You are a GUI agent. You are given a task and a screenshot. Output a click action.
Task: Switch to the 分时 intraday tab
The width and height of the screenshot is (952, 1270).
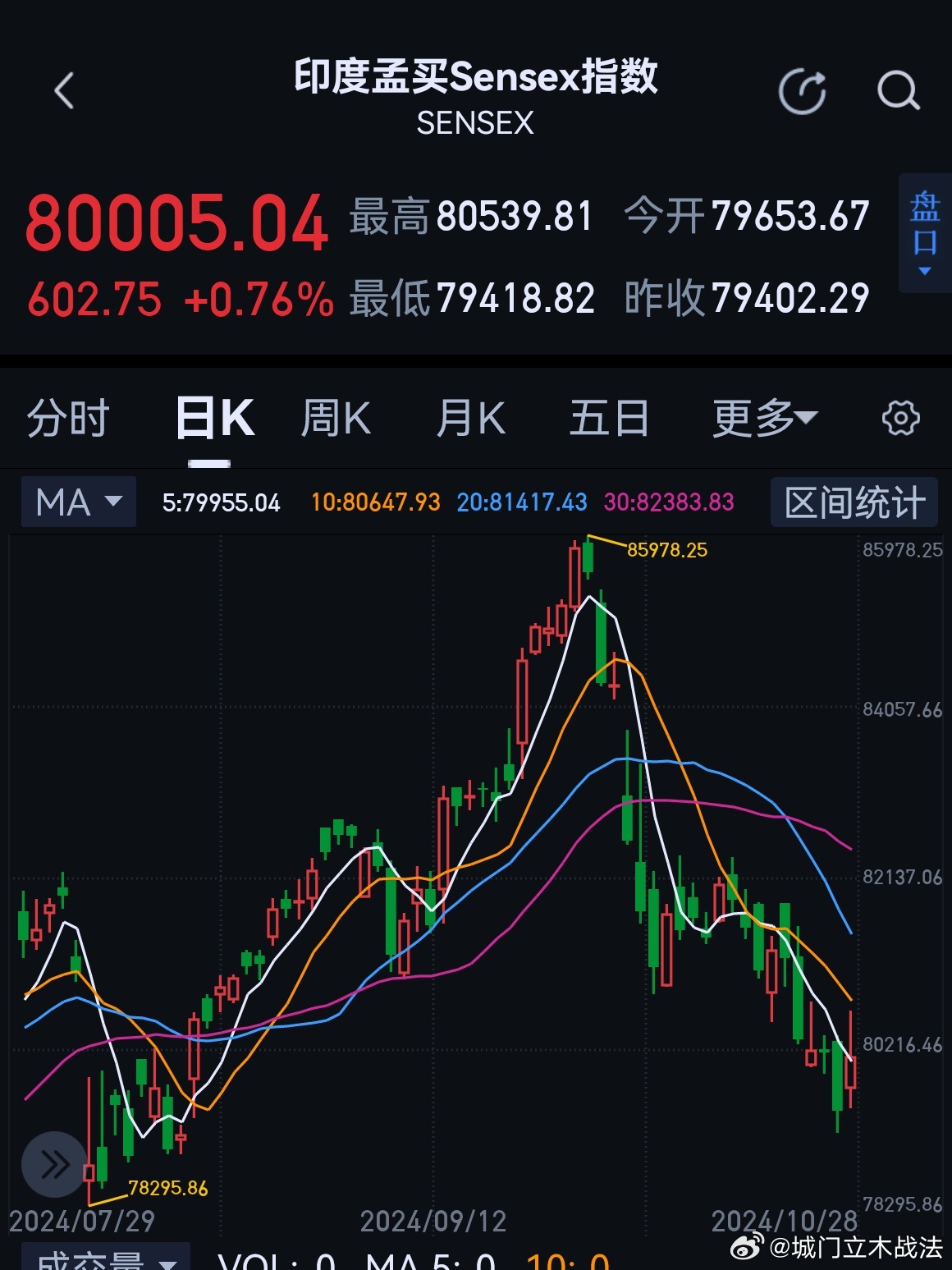tap(67, 417)
